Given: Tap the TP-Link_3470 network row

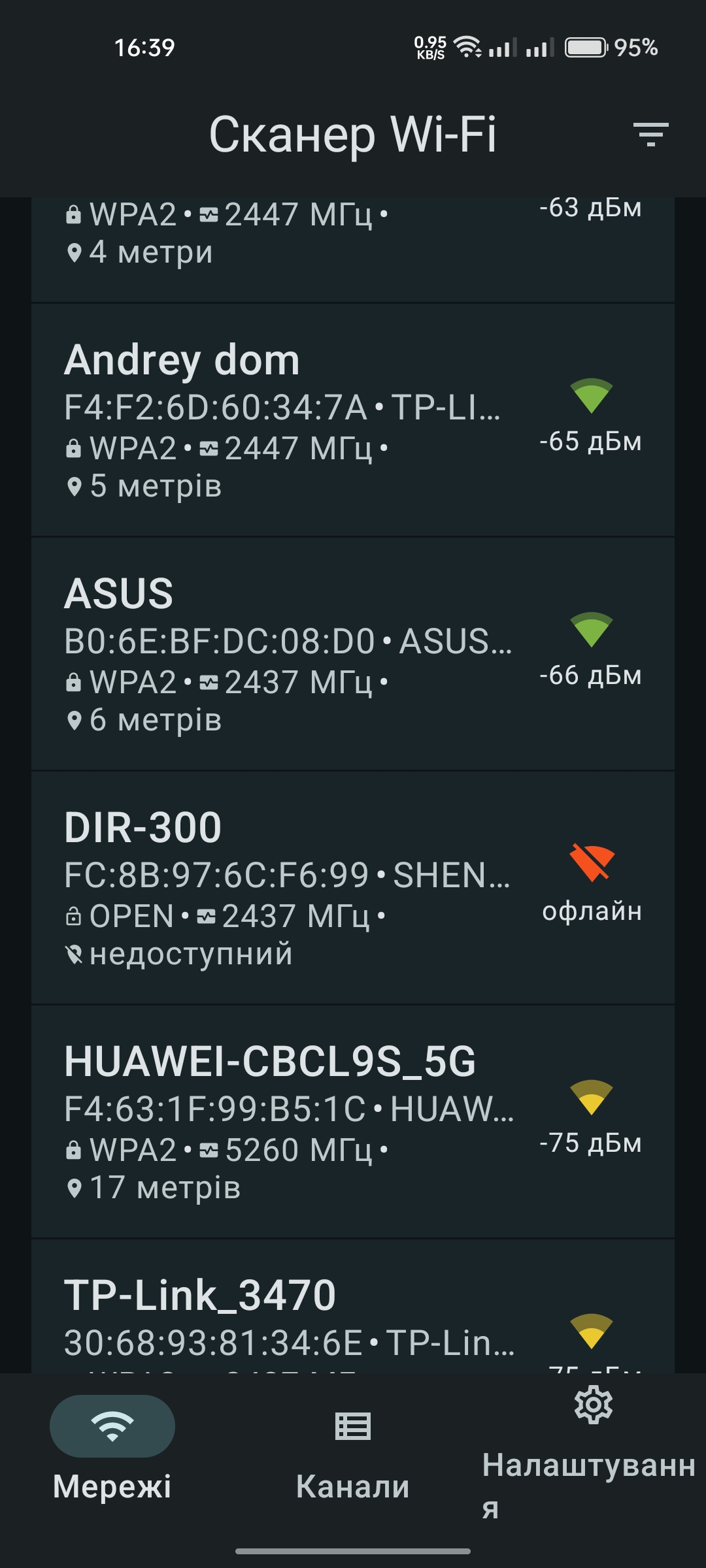Looking at the screenshot, I should click(353, 1306).
